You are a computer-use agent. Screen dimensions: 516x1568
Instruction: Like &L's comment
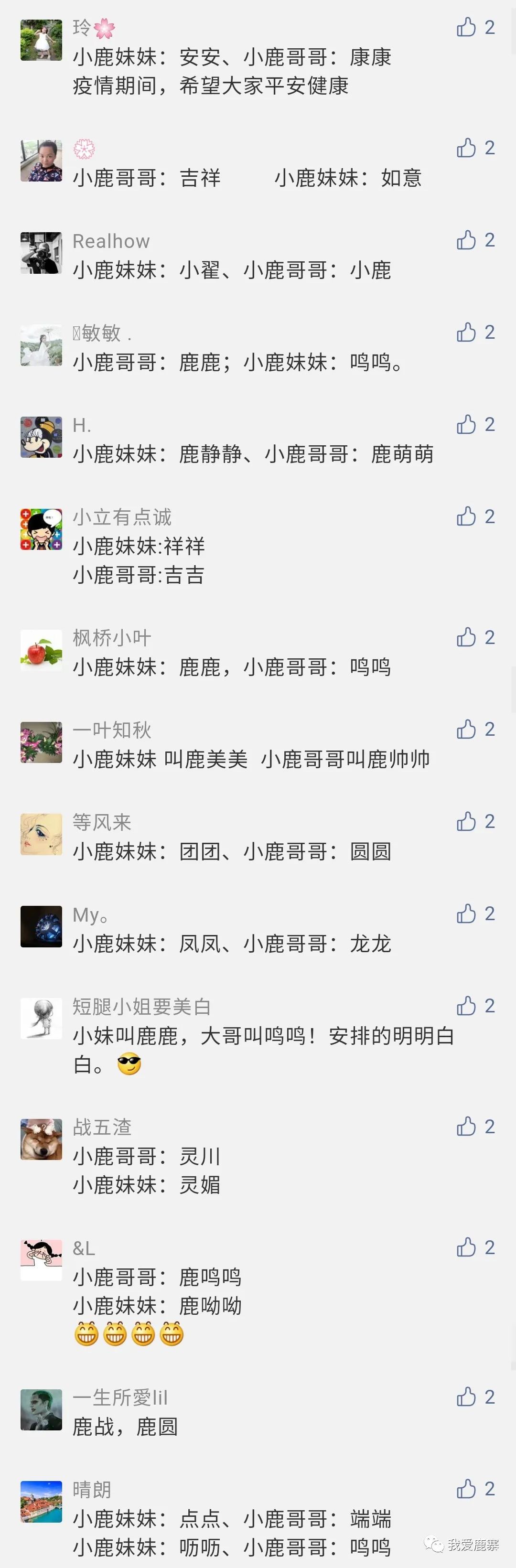pyautogui.click(x=467, y=1248)
